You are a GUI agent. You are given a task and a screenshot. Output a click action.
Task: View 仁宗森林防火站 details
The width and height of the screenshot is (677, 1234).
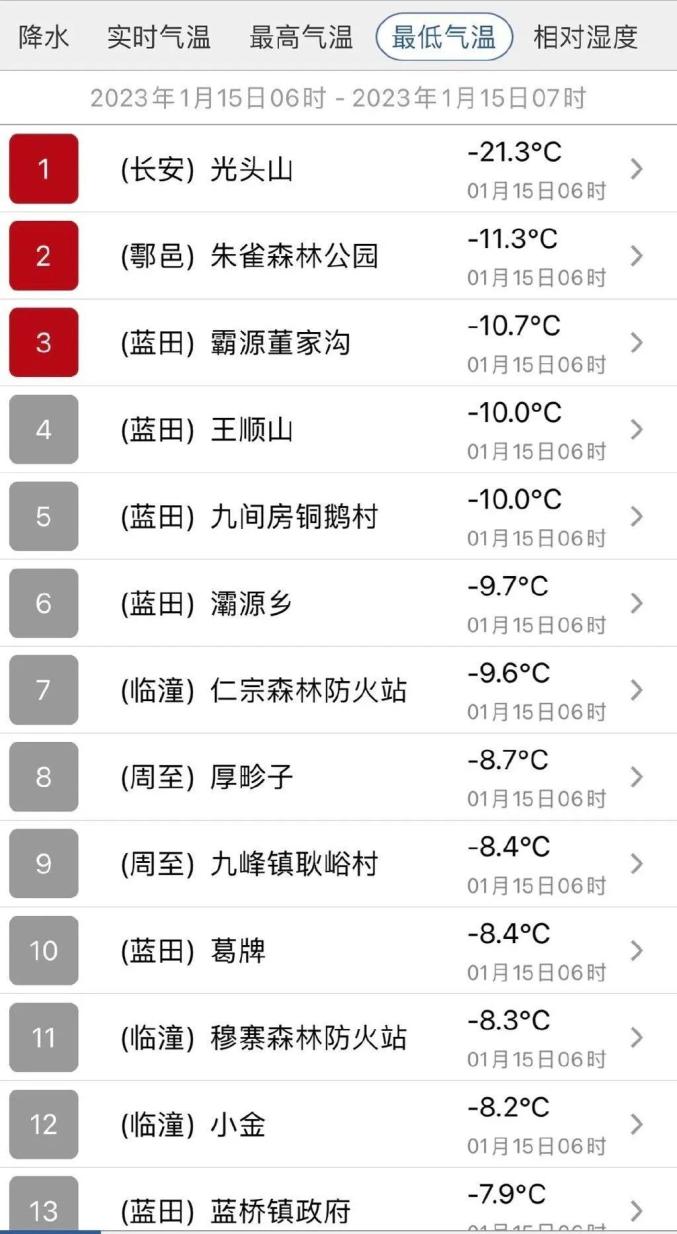pos(338,691)
